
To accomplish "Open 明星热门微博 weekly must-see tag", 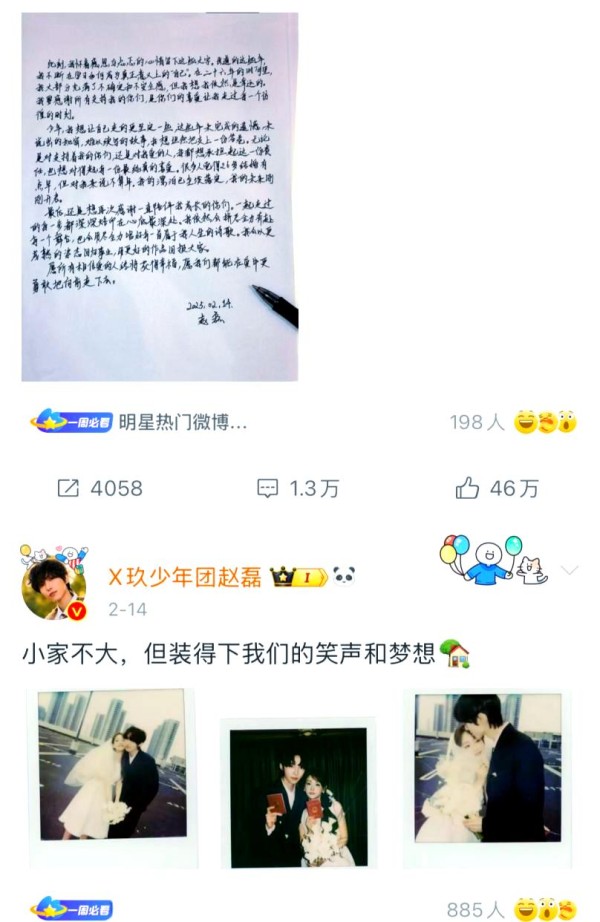I will [139, 423].
